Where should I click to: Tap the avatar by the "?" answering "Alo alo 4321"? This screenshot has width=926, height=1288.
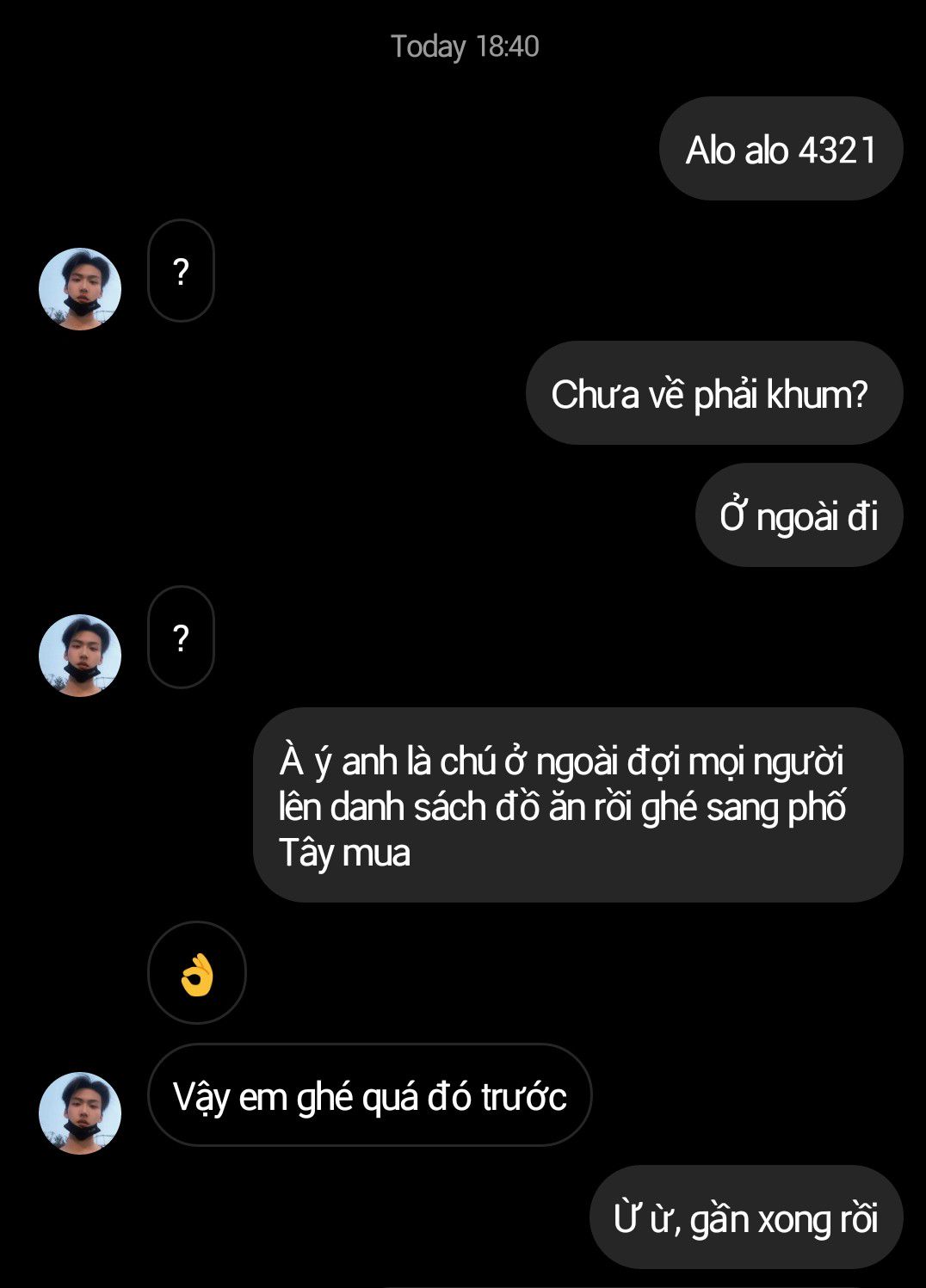tap(80, 289)
